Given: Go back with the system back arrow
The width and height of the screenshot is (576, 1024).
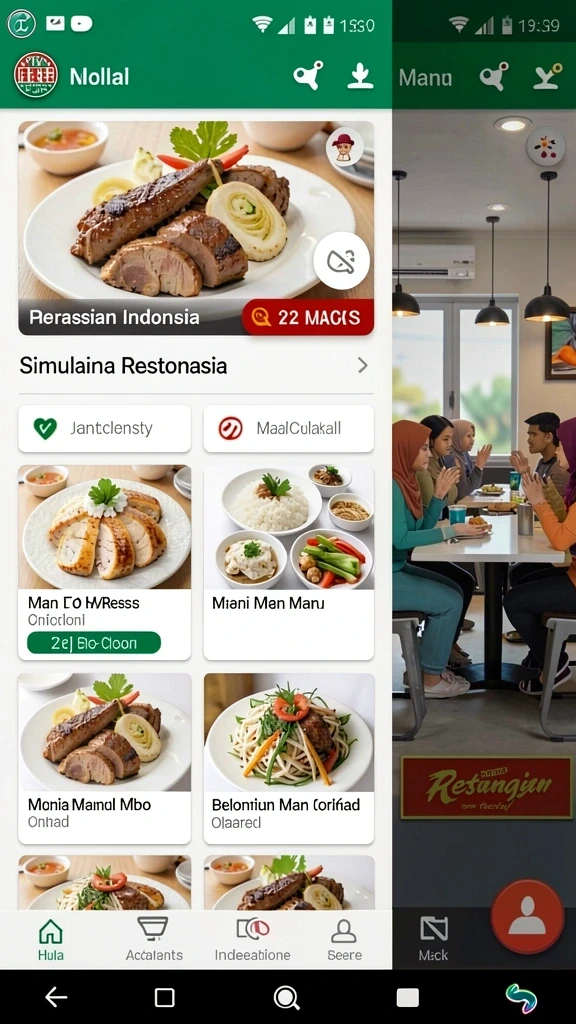Looking at the screenshot, I should click(56, 997).
